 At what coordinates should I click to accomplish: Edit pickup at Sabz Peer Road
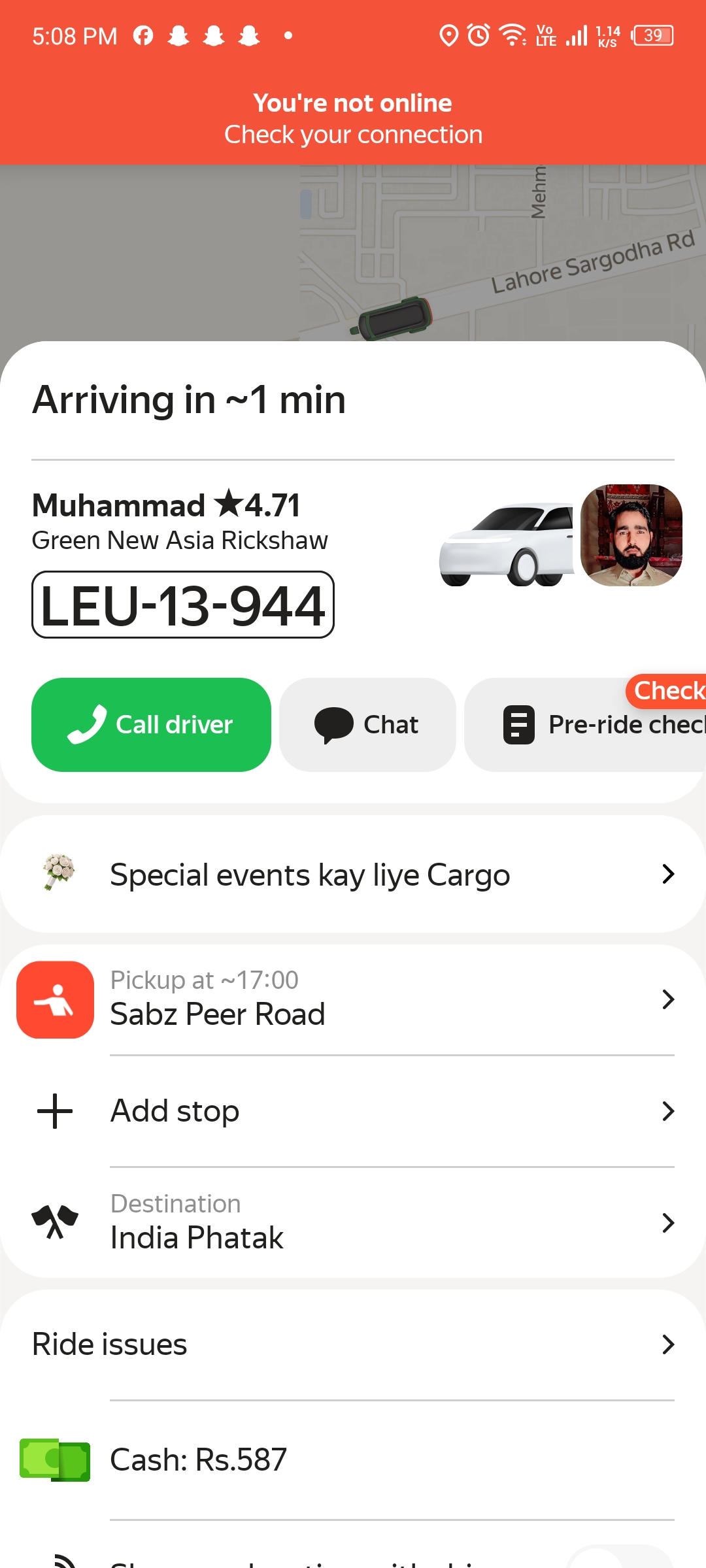pos(353,999)
